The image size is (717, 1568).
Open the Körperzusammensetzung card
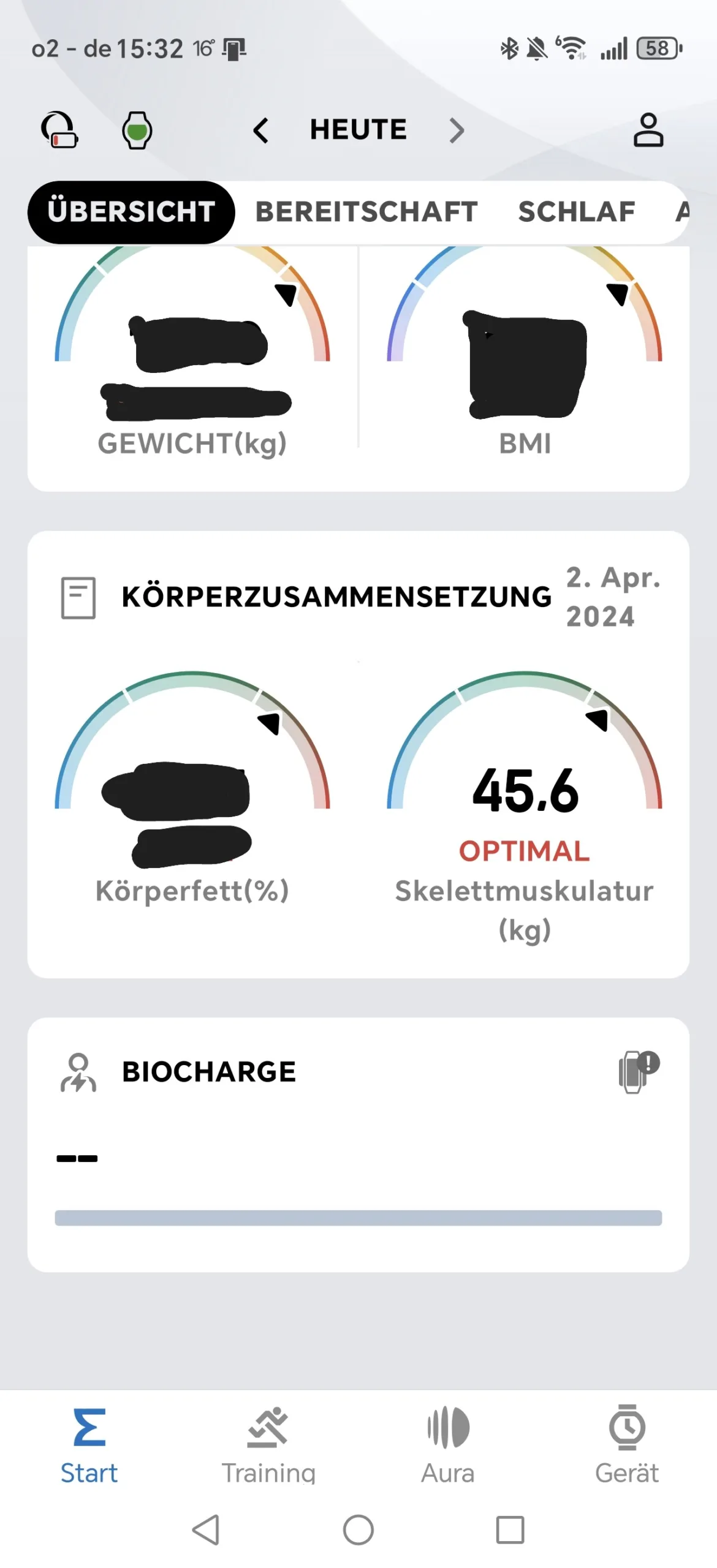click(336, 597)
